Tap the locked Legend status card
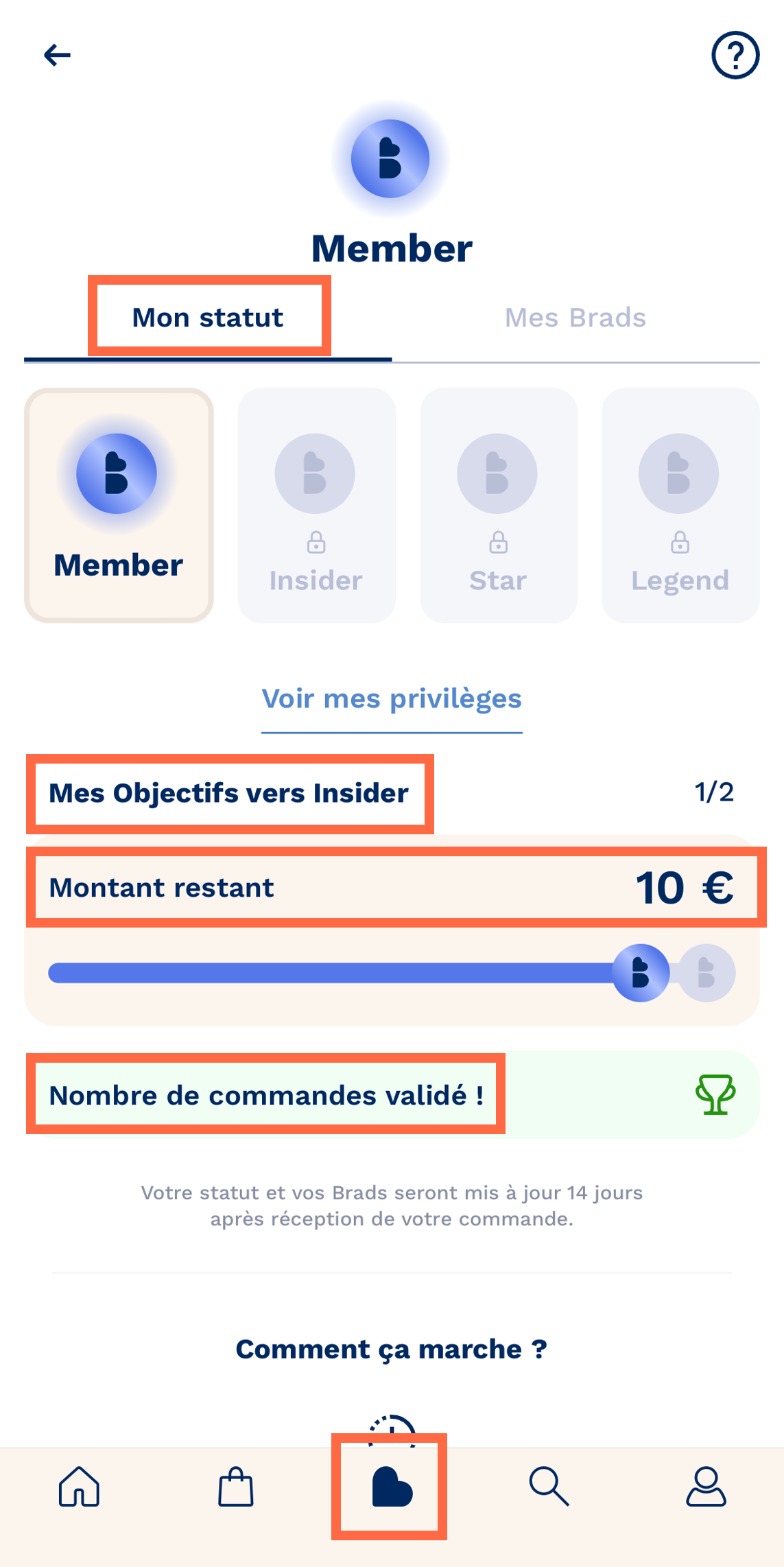The width and height of the screenshot is (784, 1567). pos(680,506)
